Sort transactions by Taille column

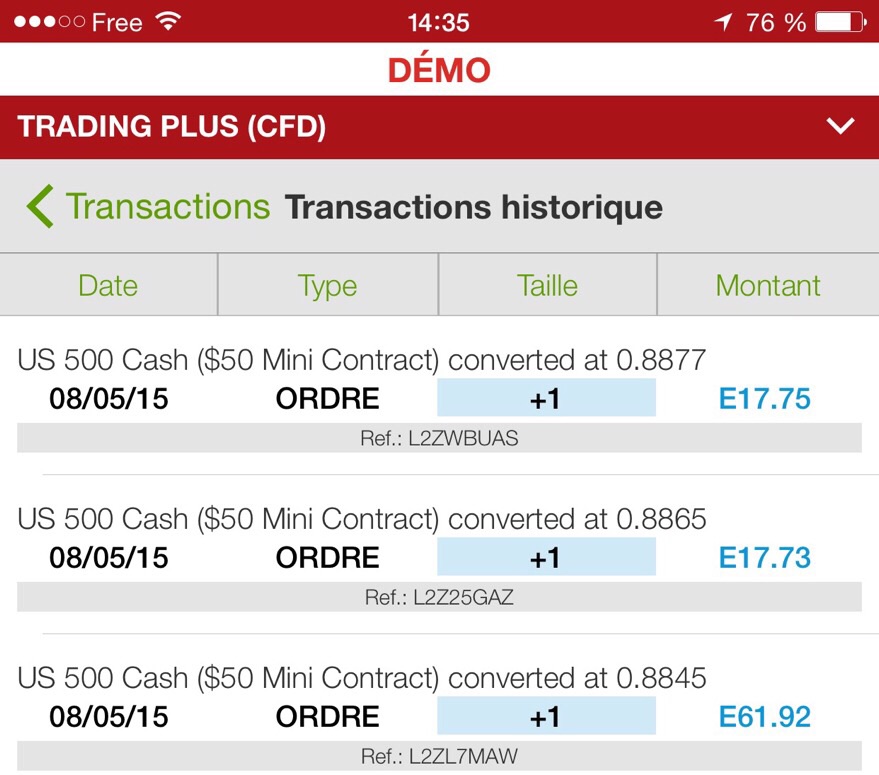(x=547, y=285)
